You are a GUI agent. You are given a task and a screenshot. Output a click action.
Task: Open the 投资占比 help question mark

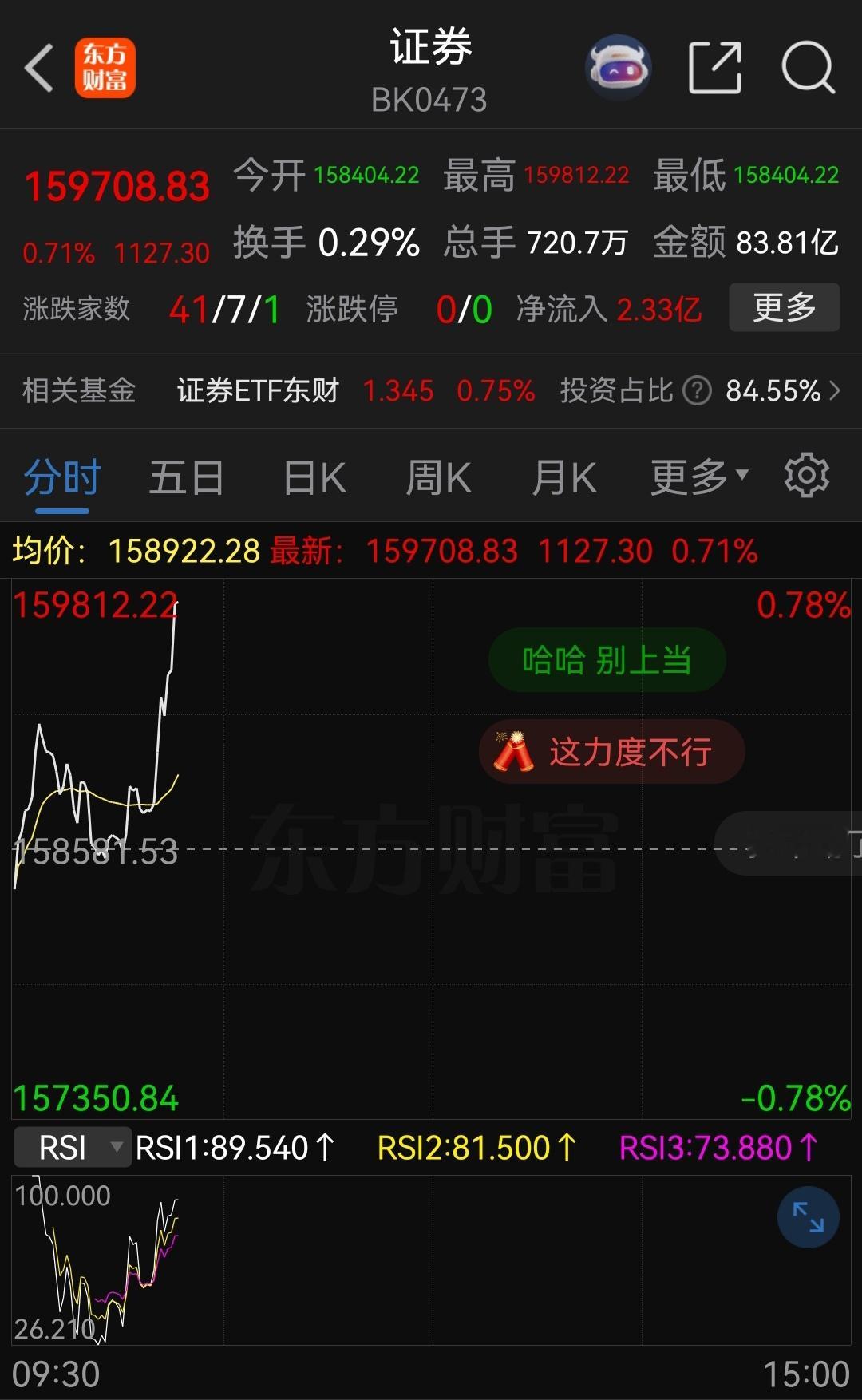tap(698, 390)
